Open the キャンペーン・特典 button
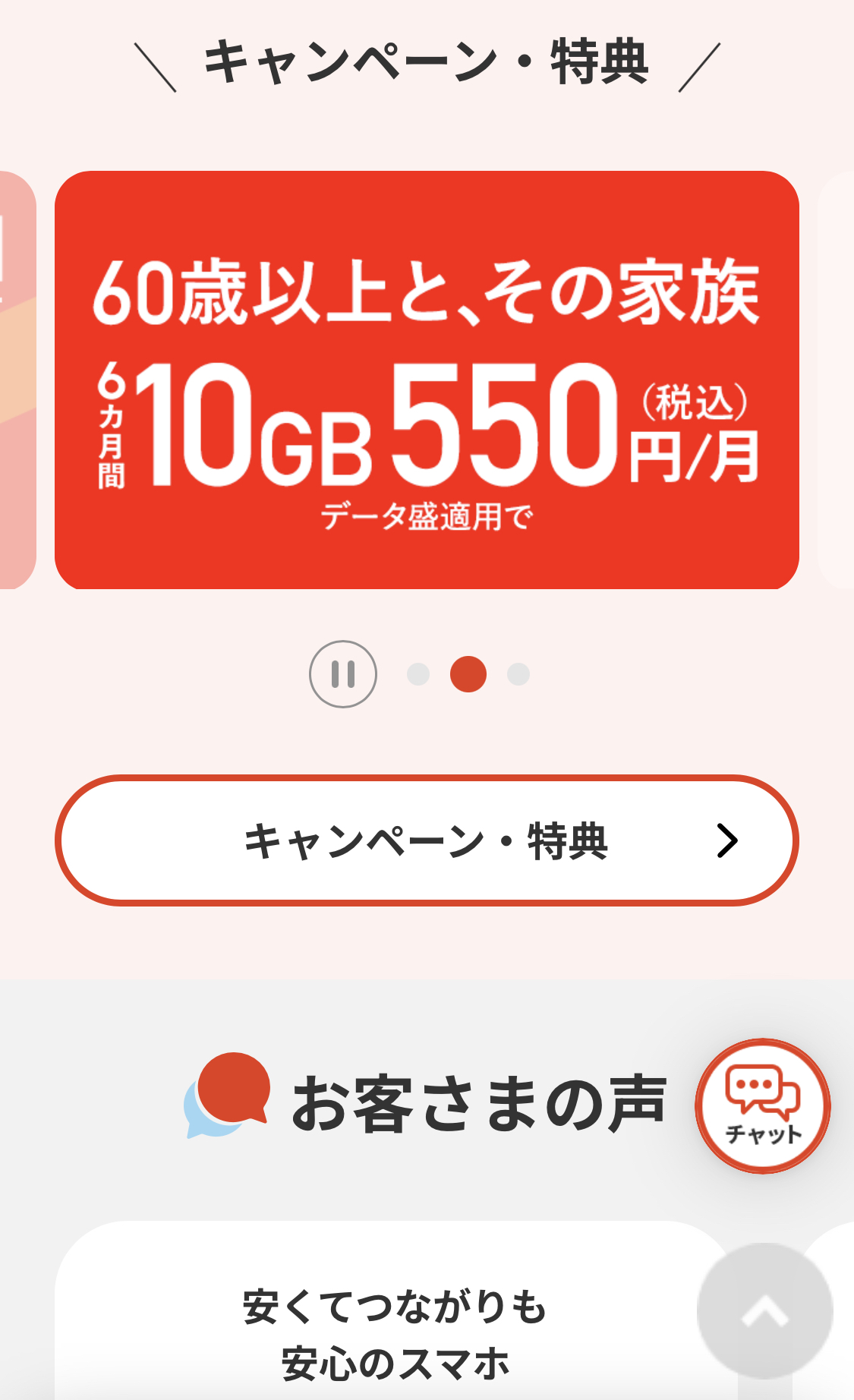The width and height of the screenshot is (854, 1400). pyautogui.click(x=427, y=840)
